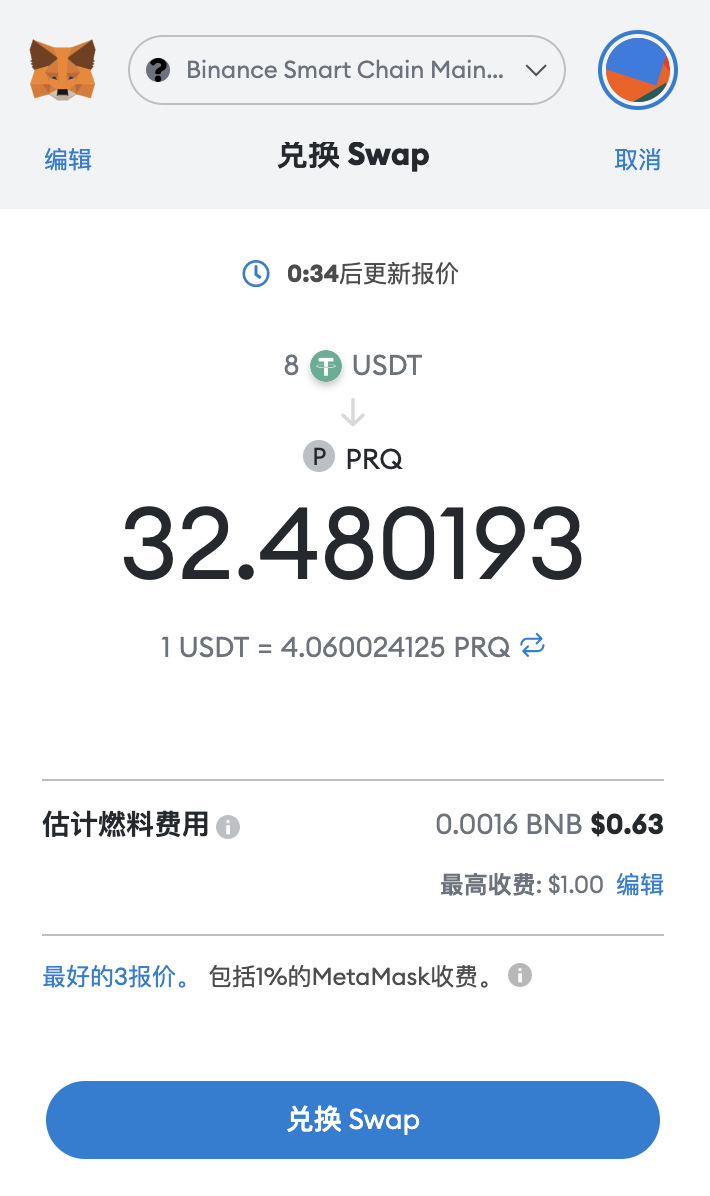Flip the USDT to PRQ rate direction

tap(533, 646)
